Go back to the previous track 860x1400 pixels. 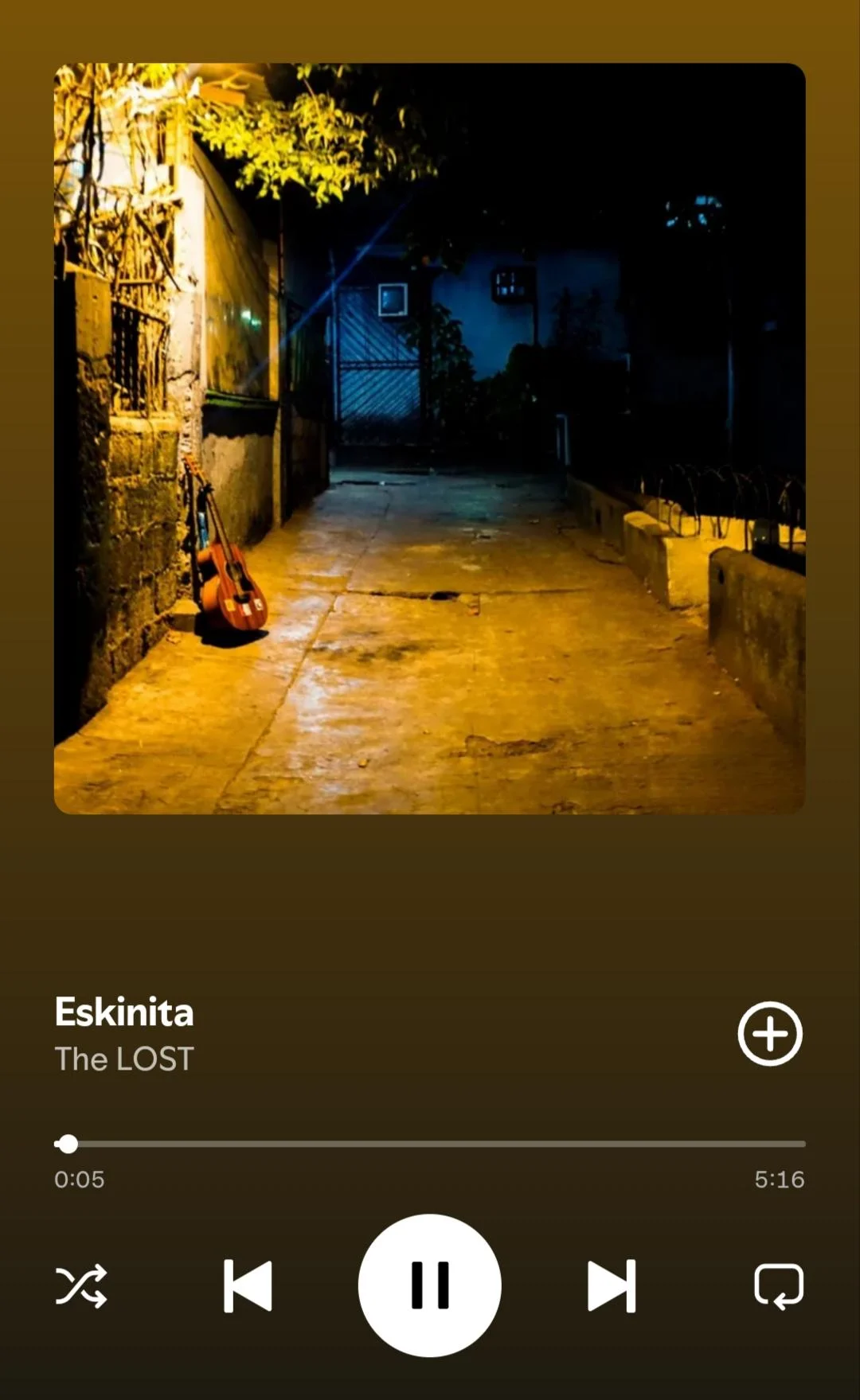tap(248, 1285)
